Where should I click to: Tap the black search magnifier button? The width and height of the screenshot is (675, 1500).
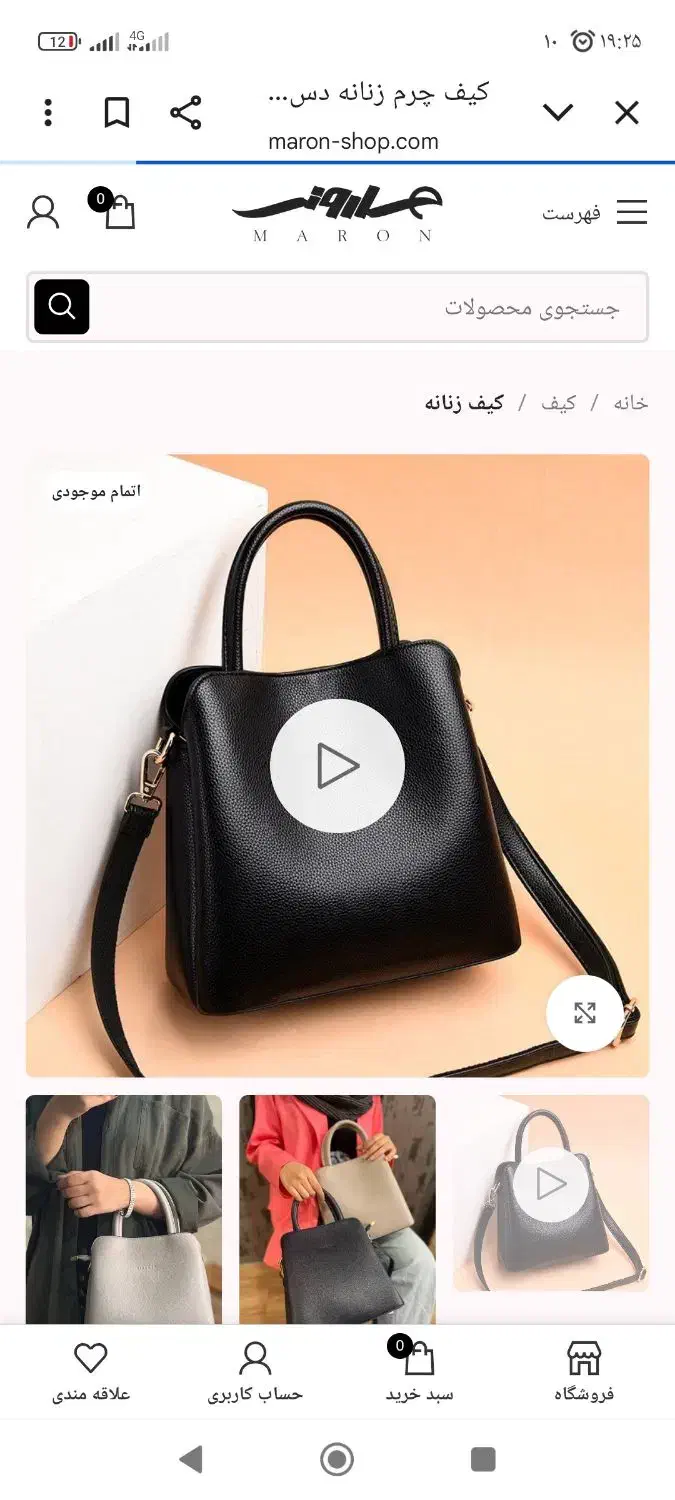coord(62,307)
